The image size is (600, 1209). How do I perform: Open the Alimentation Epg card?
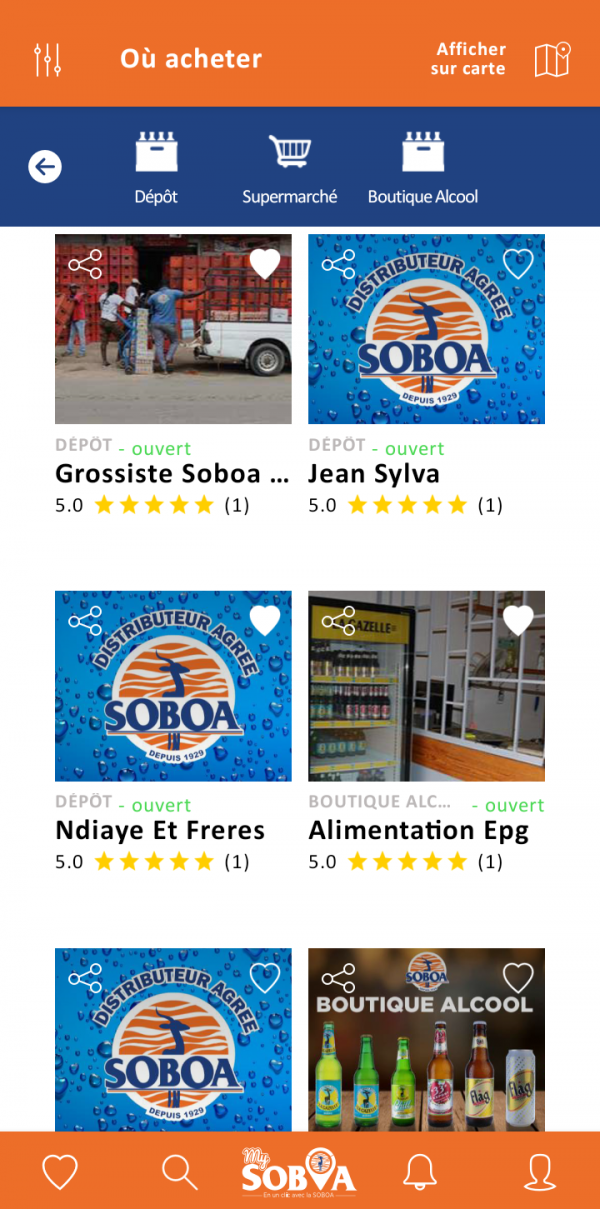[426, 700]
